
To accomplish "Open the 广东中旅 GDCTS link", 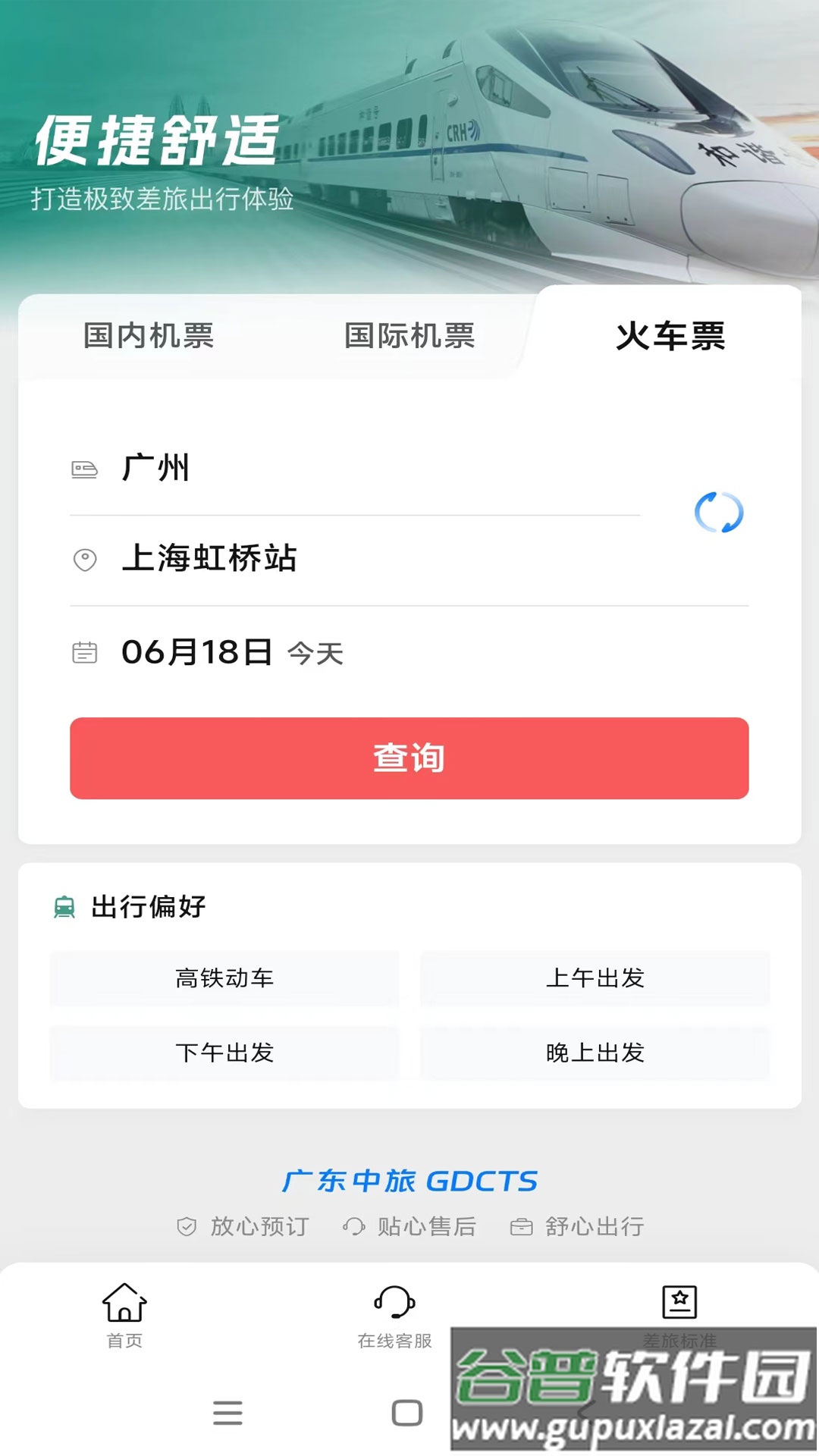I will tap(409, 1180).
